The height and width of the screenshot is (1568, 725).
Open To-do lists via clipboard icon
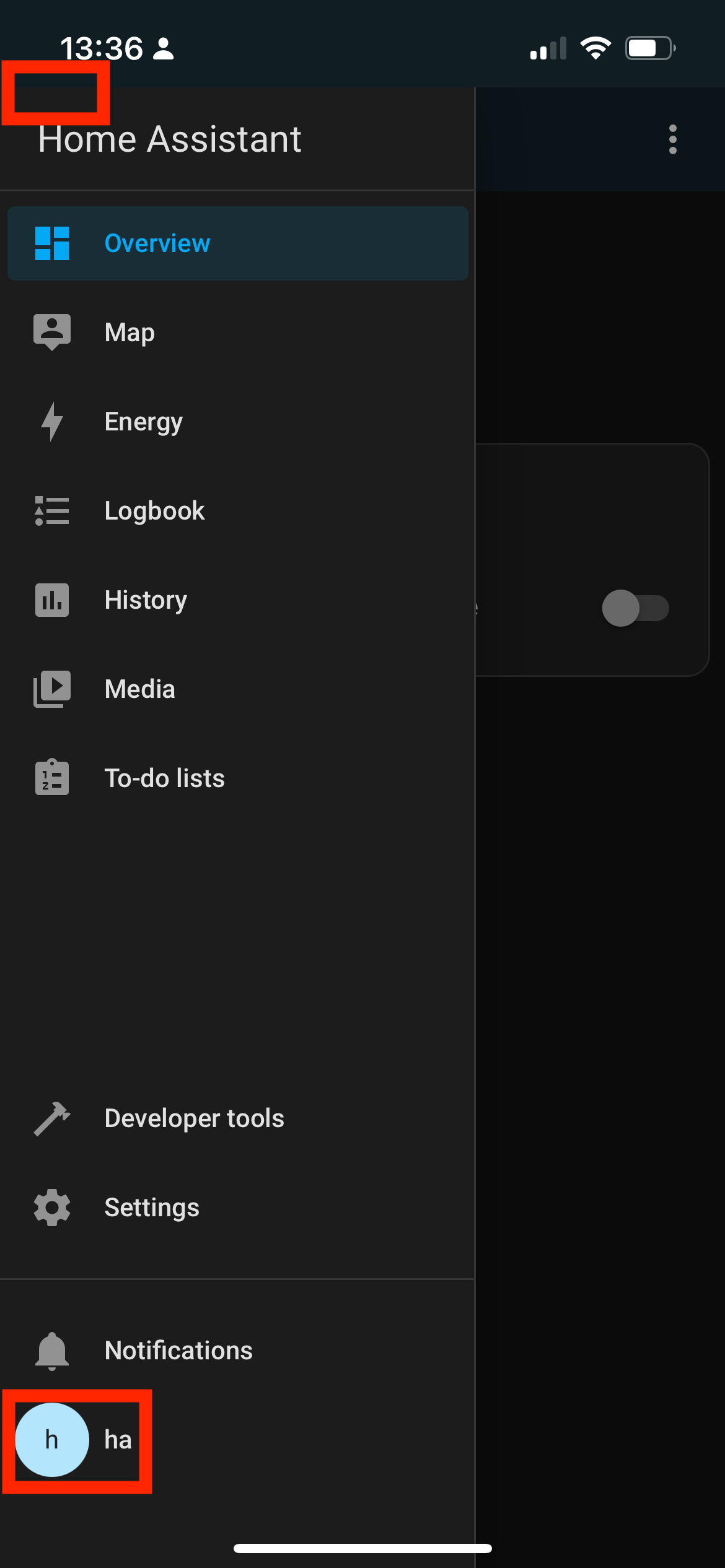point(52,778)
